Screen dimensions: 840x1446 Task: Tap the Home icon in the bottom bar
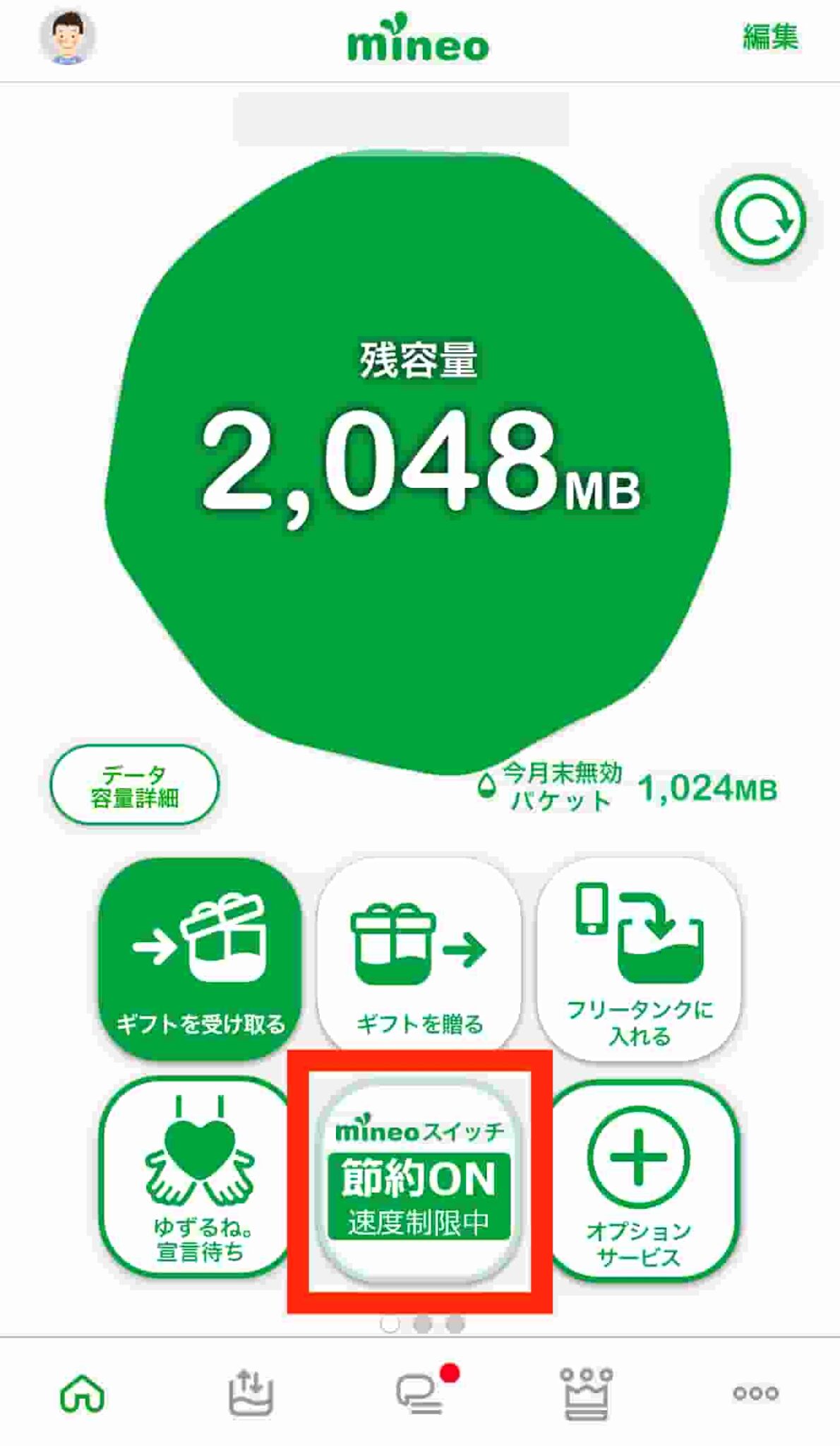(85, 1394)
